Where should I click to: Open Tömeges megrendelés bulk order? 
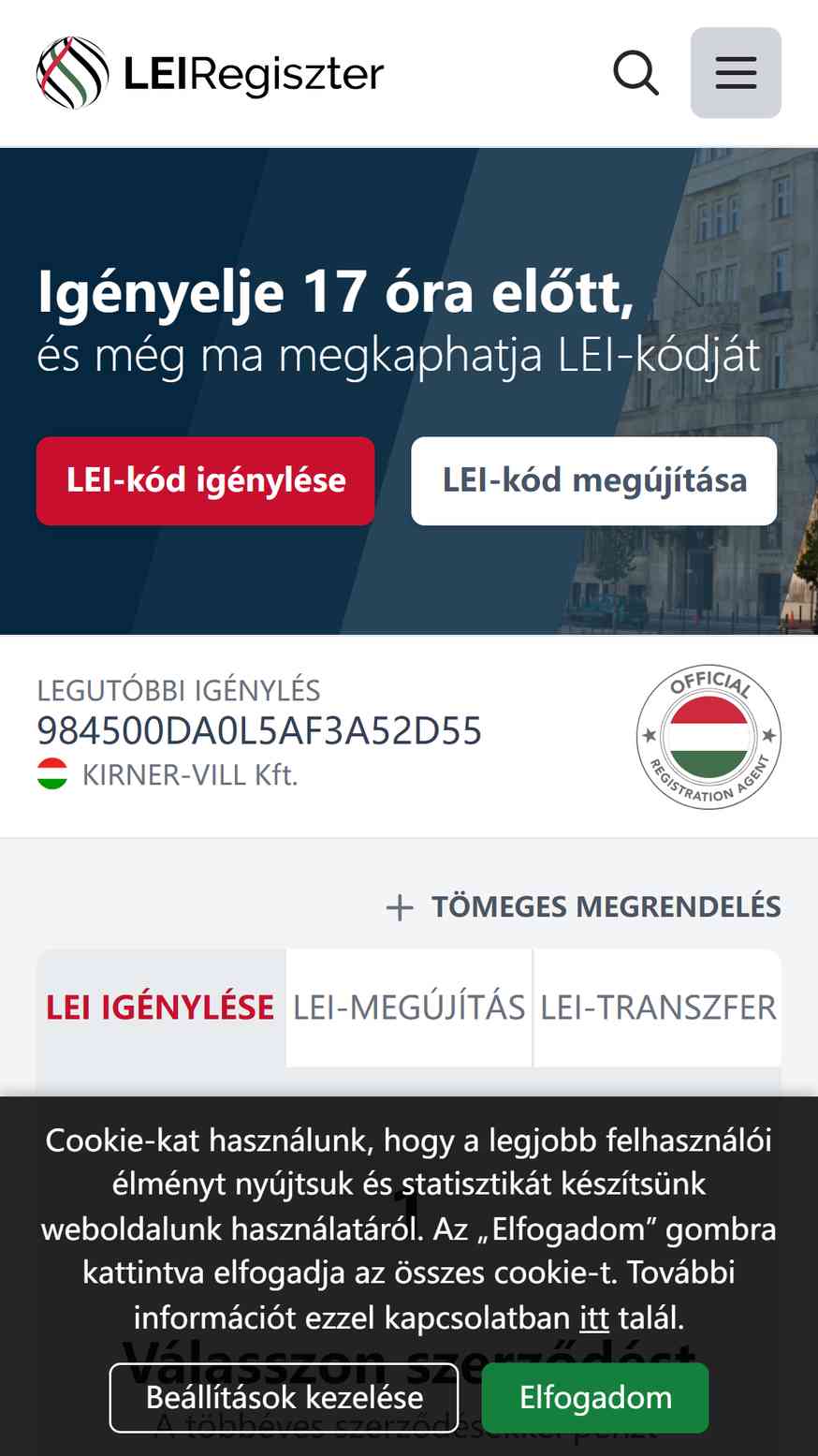click(x=584, y=906)
